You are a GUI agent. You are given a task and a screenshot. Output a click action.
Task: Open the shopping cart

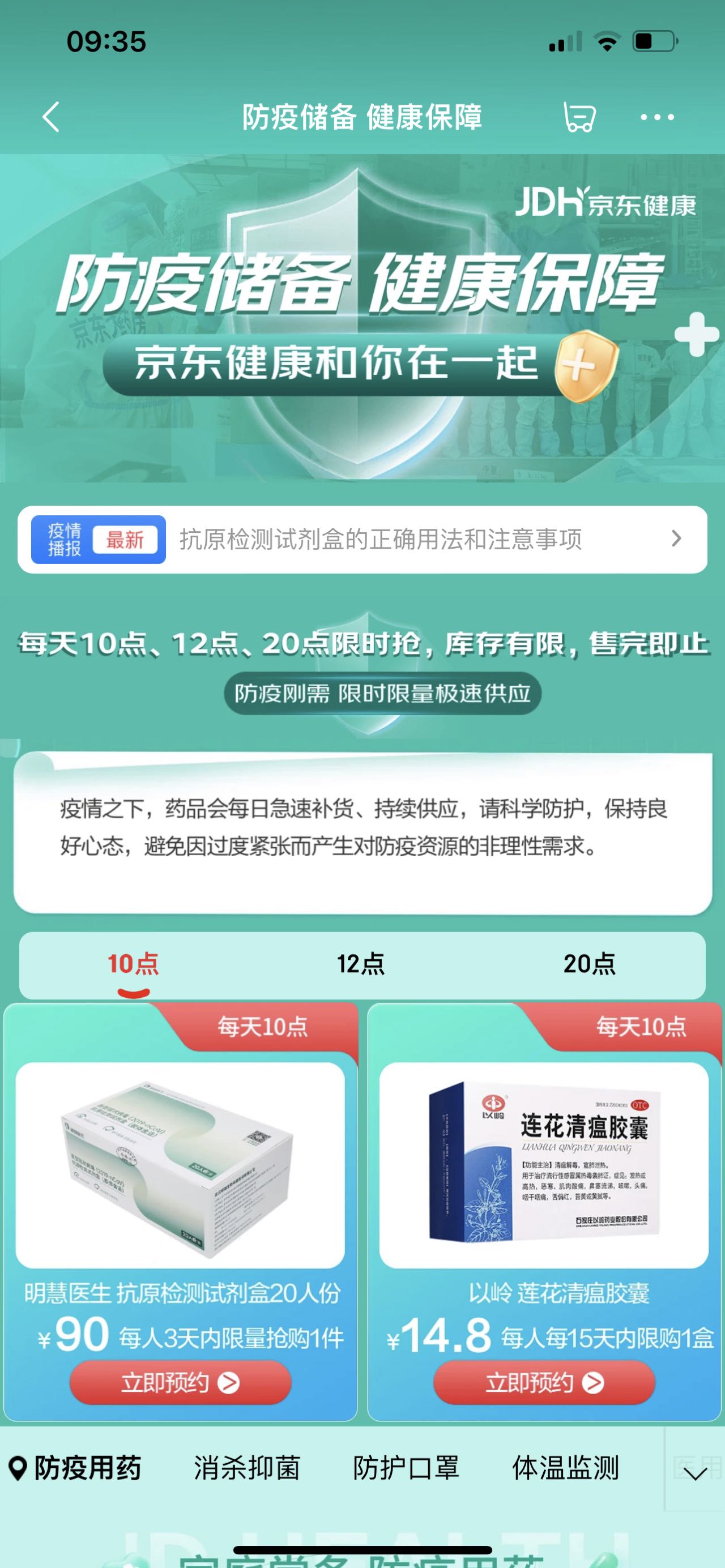pos(578,116)
